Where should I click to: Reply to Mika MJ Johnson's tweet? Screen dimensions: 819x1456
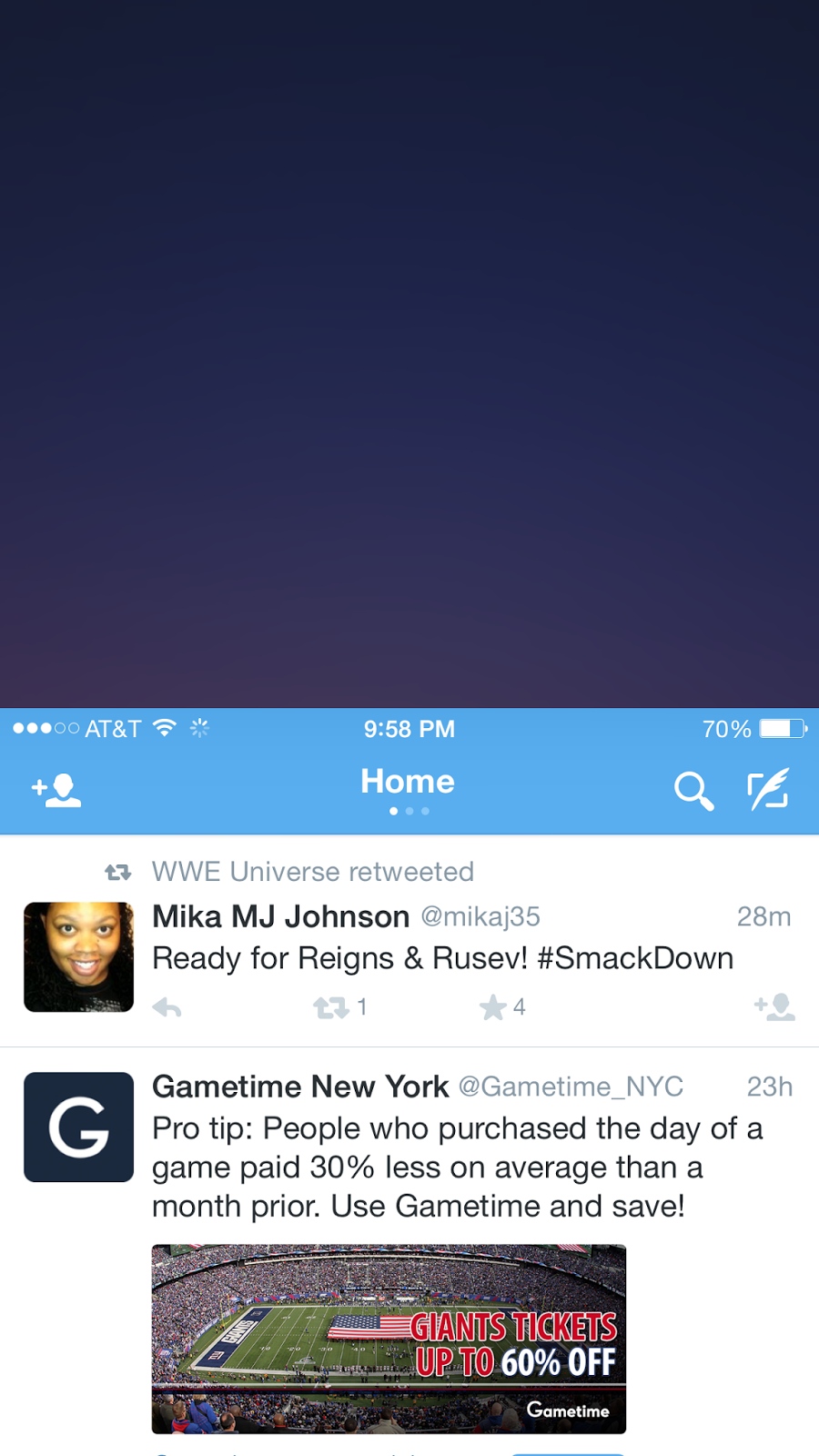coord(167,1007)
